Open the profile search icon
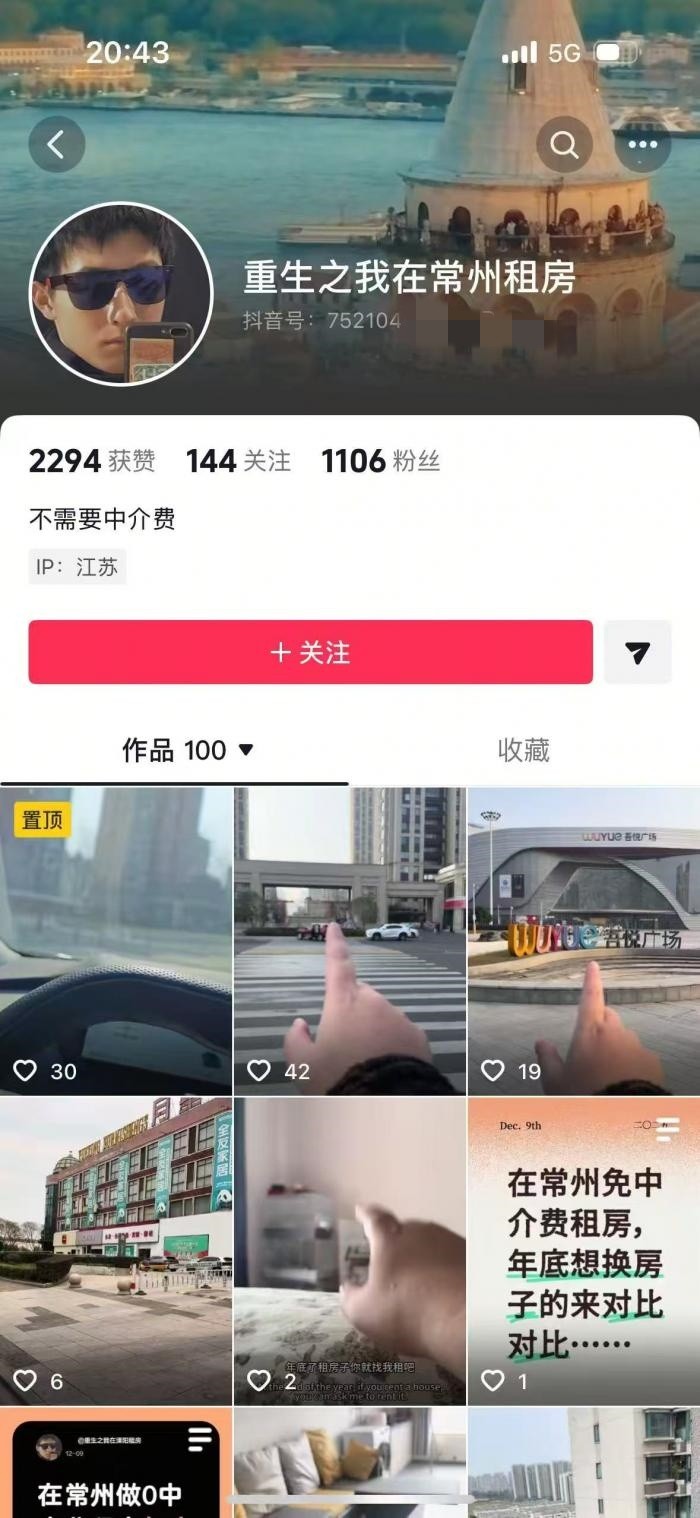700x1518 pixels. 565,145
